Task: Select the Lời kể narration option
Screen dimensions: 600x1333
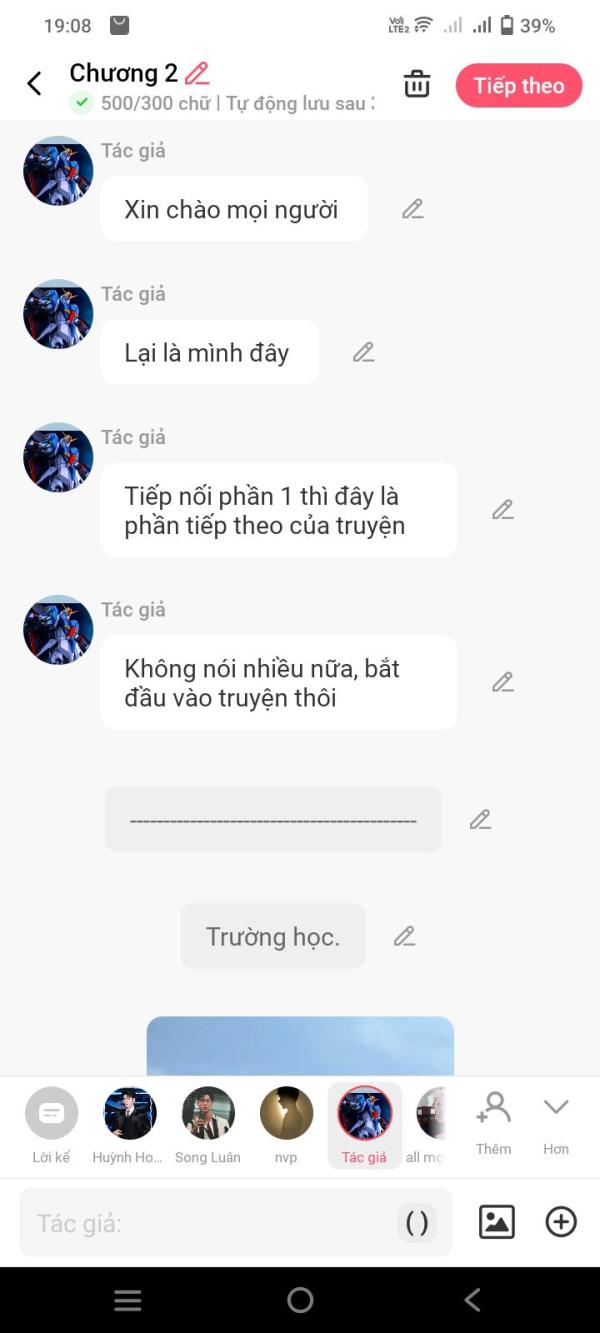Action: (51, 1126)
